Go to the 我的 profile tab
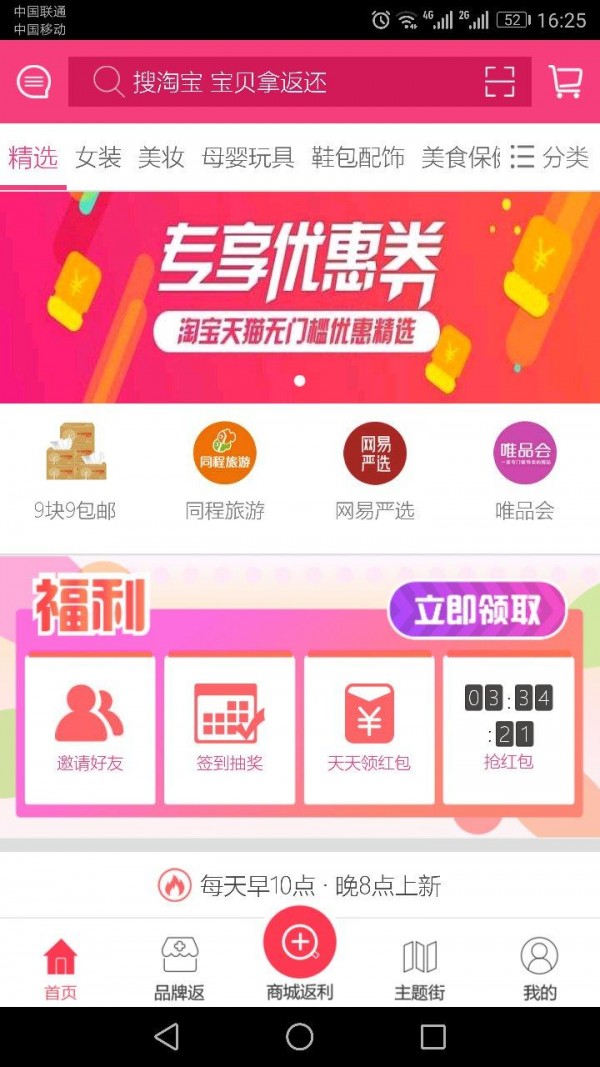 [539, 970]
